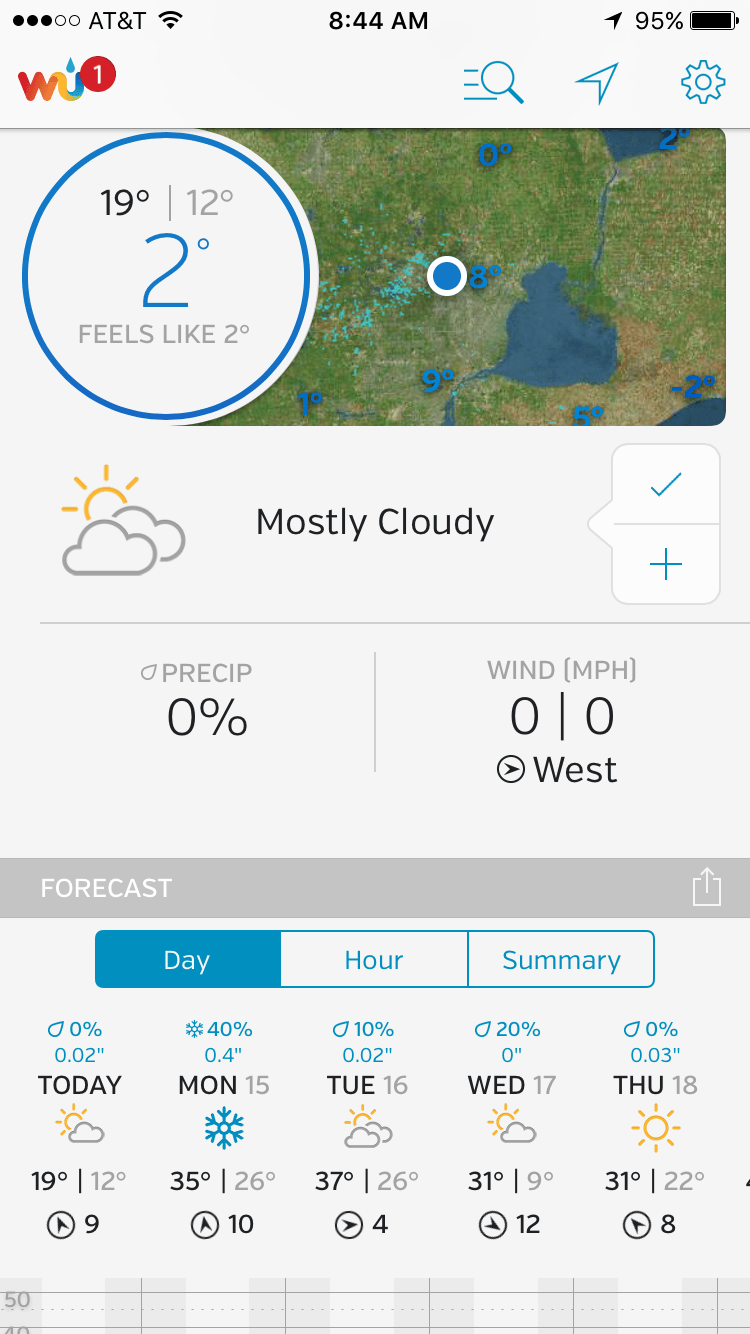The height and width of the screenshot is (1334, 750).
Task: Share the forecast
Action: click(706, 888)
